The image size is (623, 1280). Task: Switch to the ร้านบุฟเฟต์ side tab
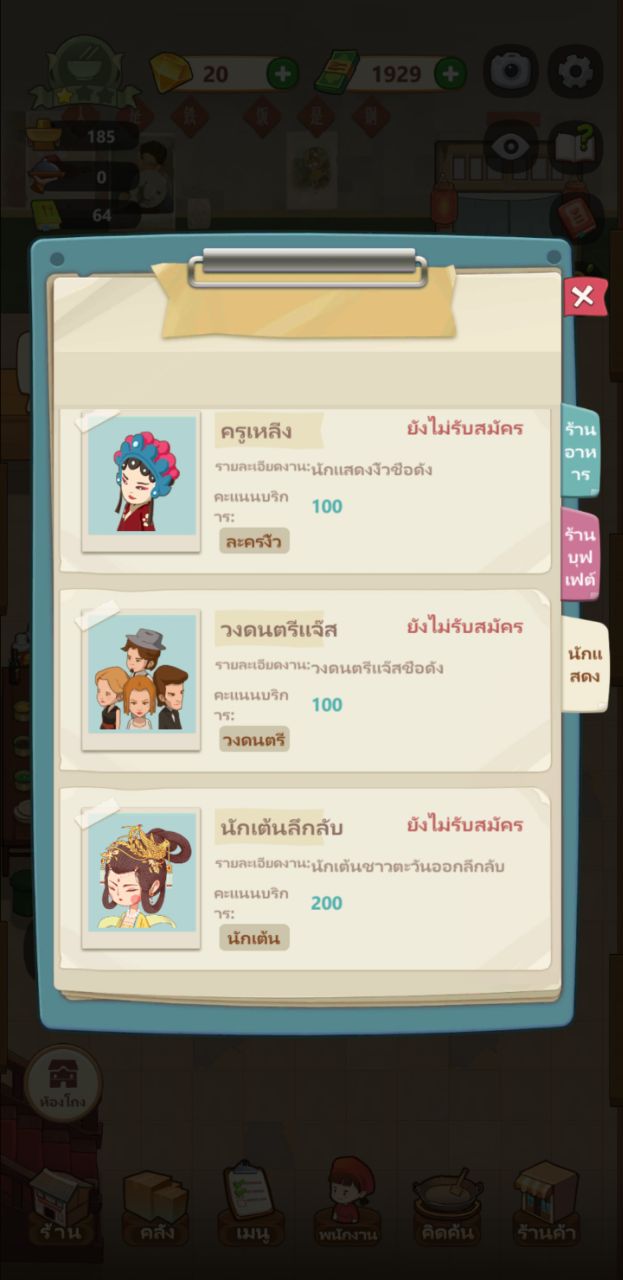[580, 556]
